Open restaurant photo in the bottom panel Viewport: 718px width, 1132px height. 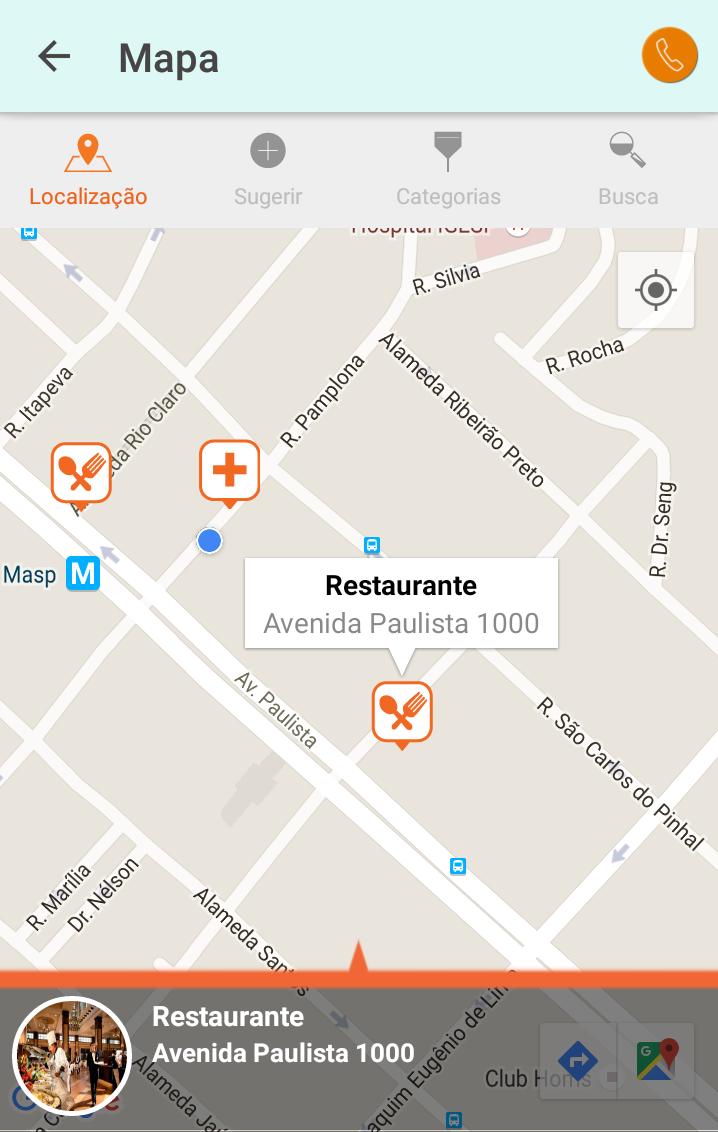click(72, 1056)
